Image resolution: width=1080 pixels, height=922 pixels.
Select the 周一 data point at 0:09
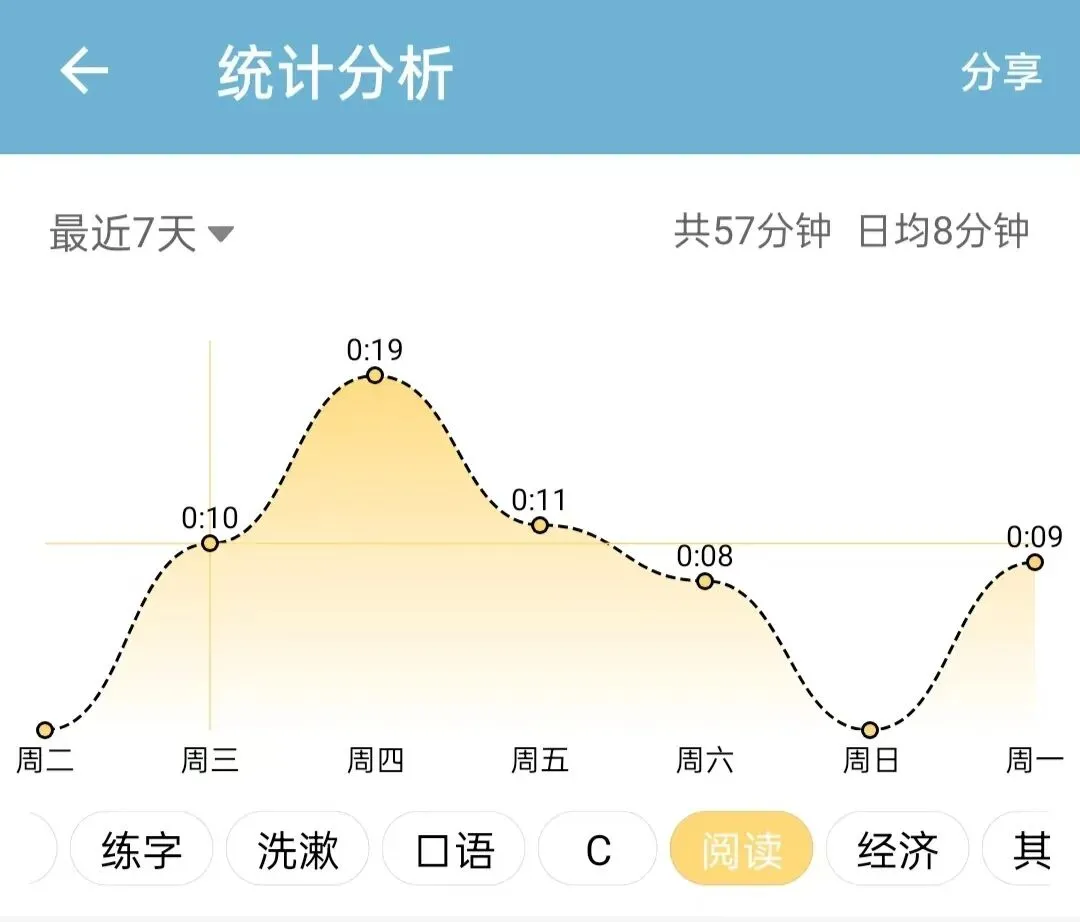pos(1035,563)
